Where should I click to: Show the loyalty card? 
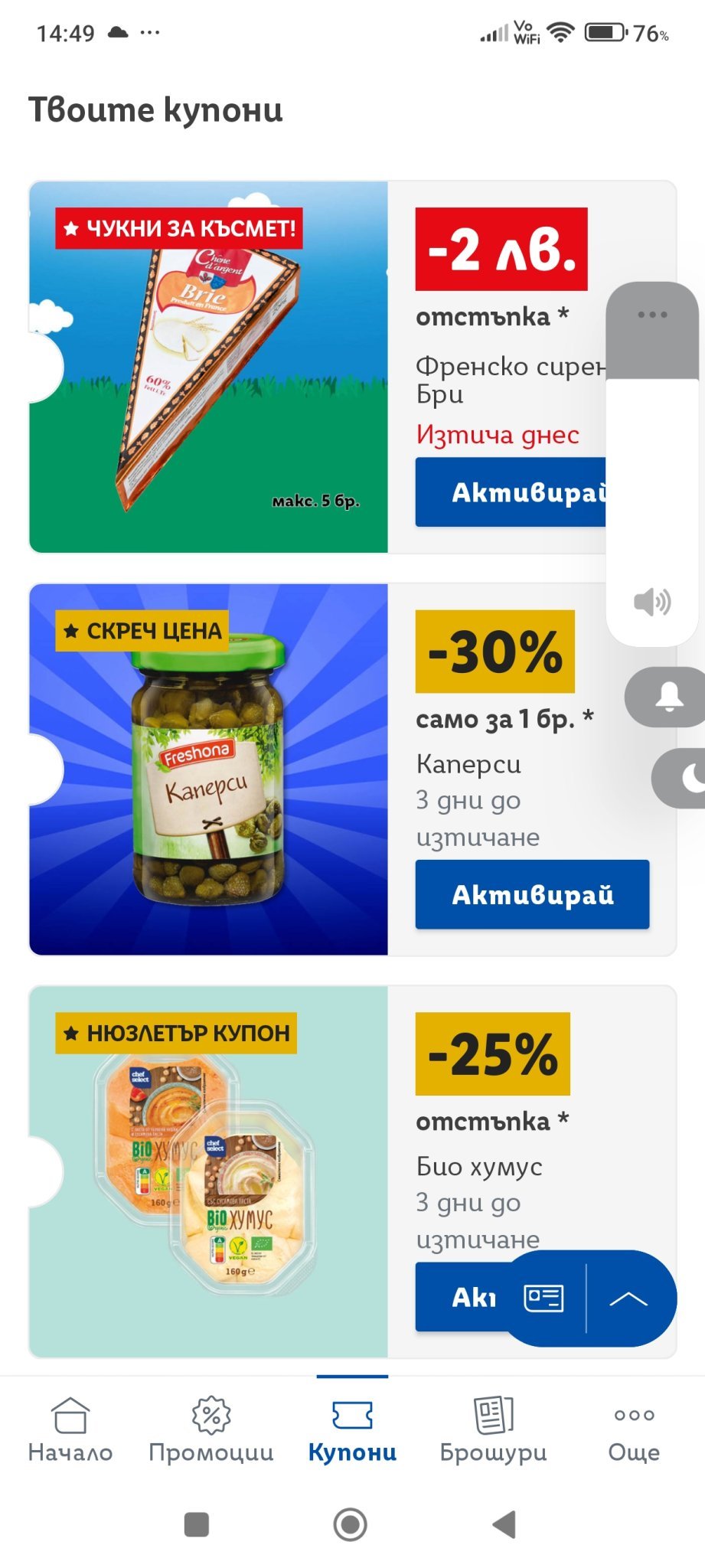click(x=543, y=1298)
